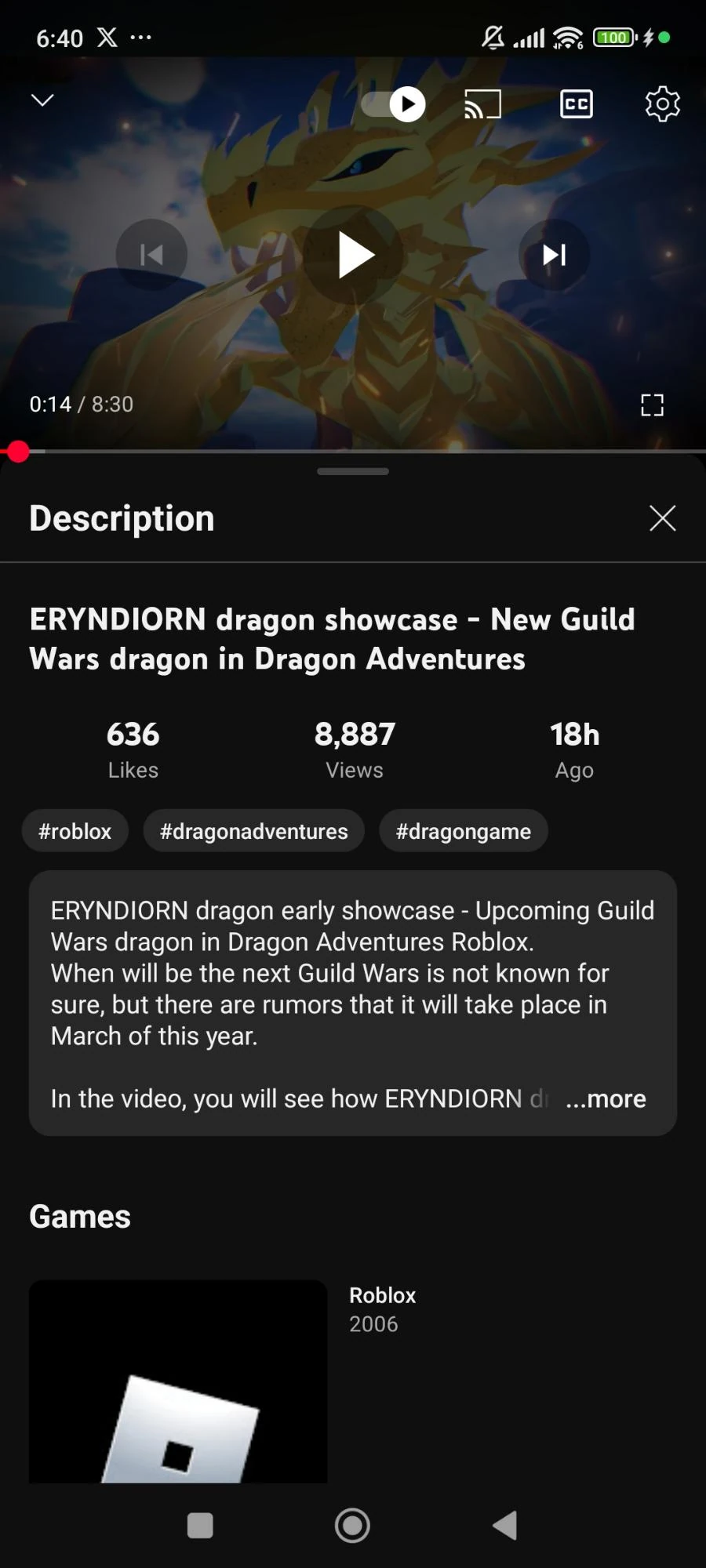Tap the Roblox game title link

point(382,1295)
